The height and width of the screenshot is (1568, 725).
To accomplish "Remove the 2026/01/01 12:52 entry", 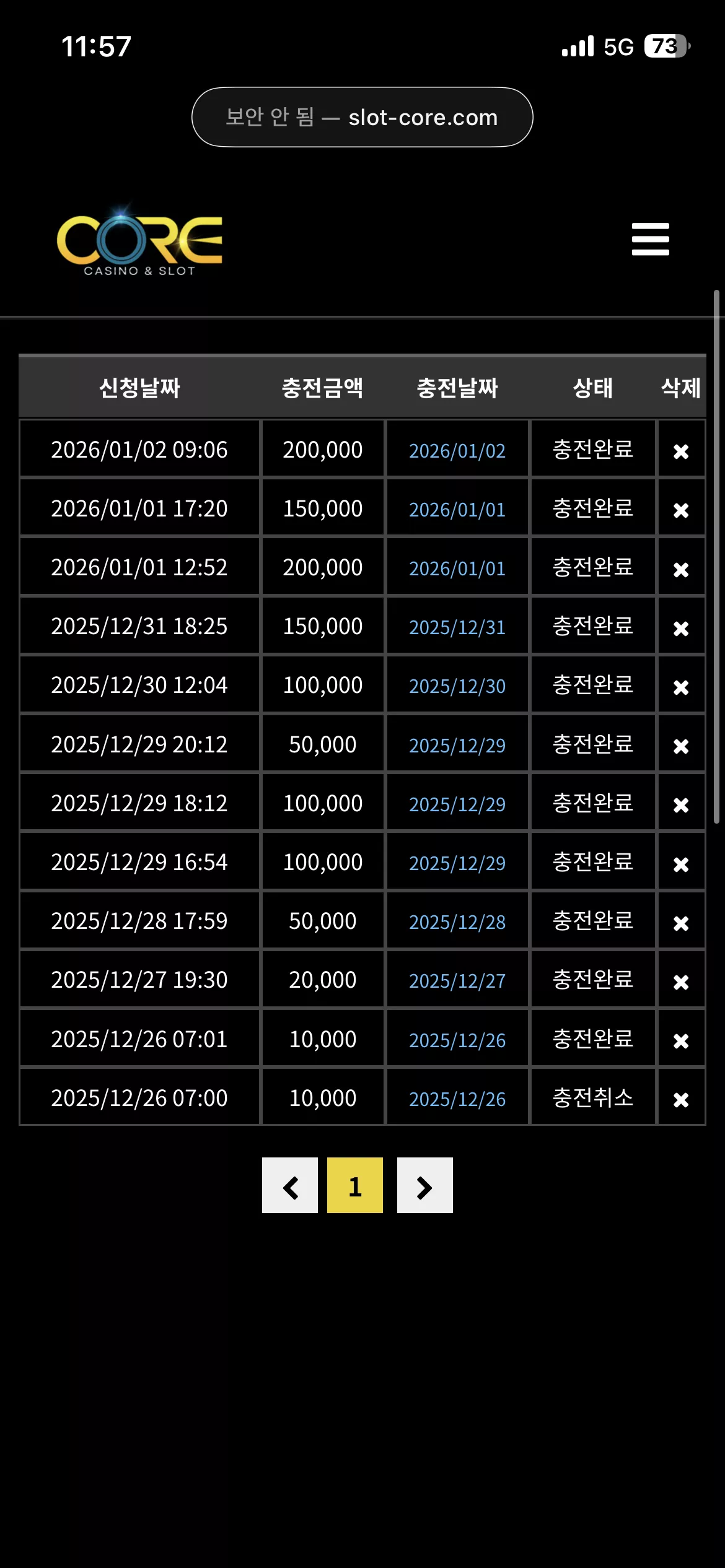I will pyautogui.click(x=681, y=569).
